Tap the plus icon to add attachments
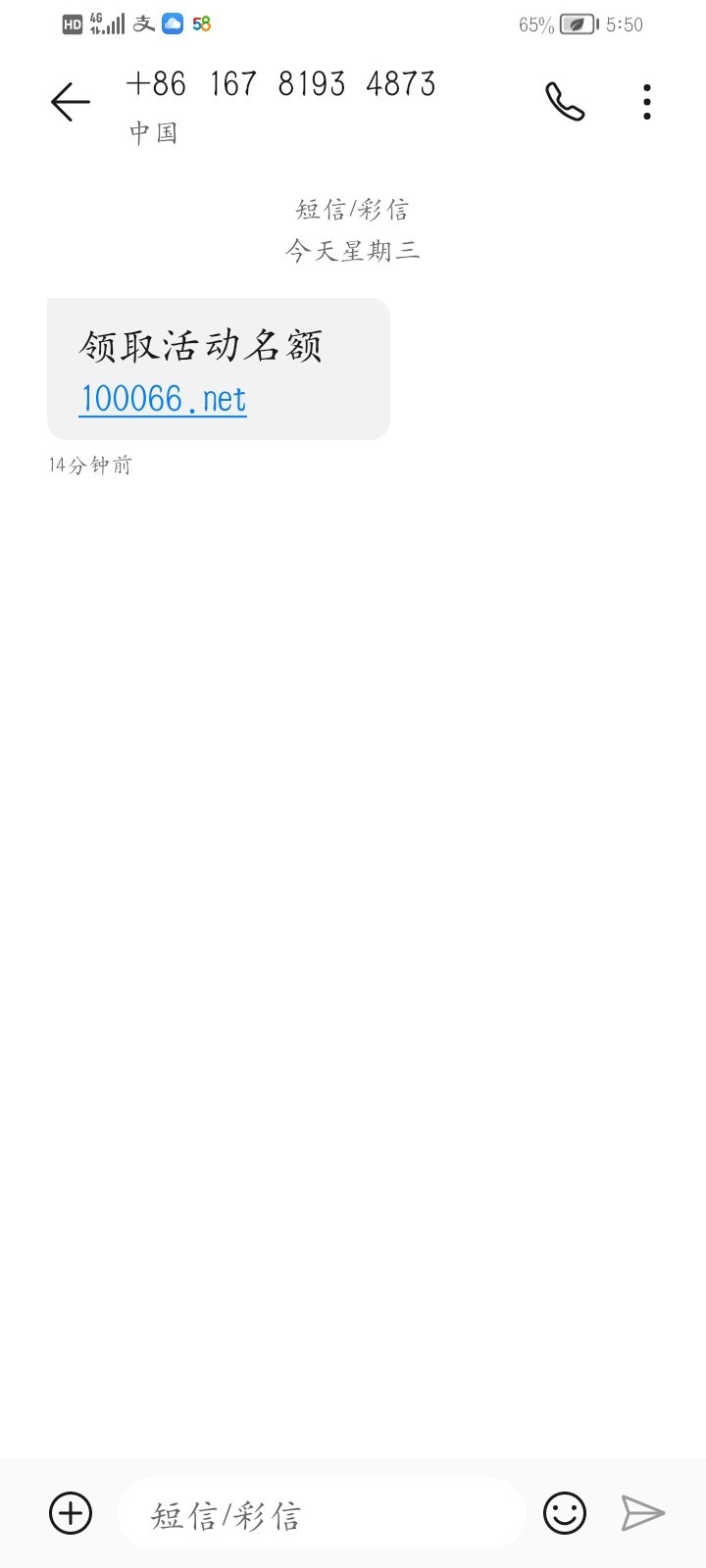 tap(71, 1513)
